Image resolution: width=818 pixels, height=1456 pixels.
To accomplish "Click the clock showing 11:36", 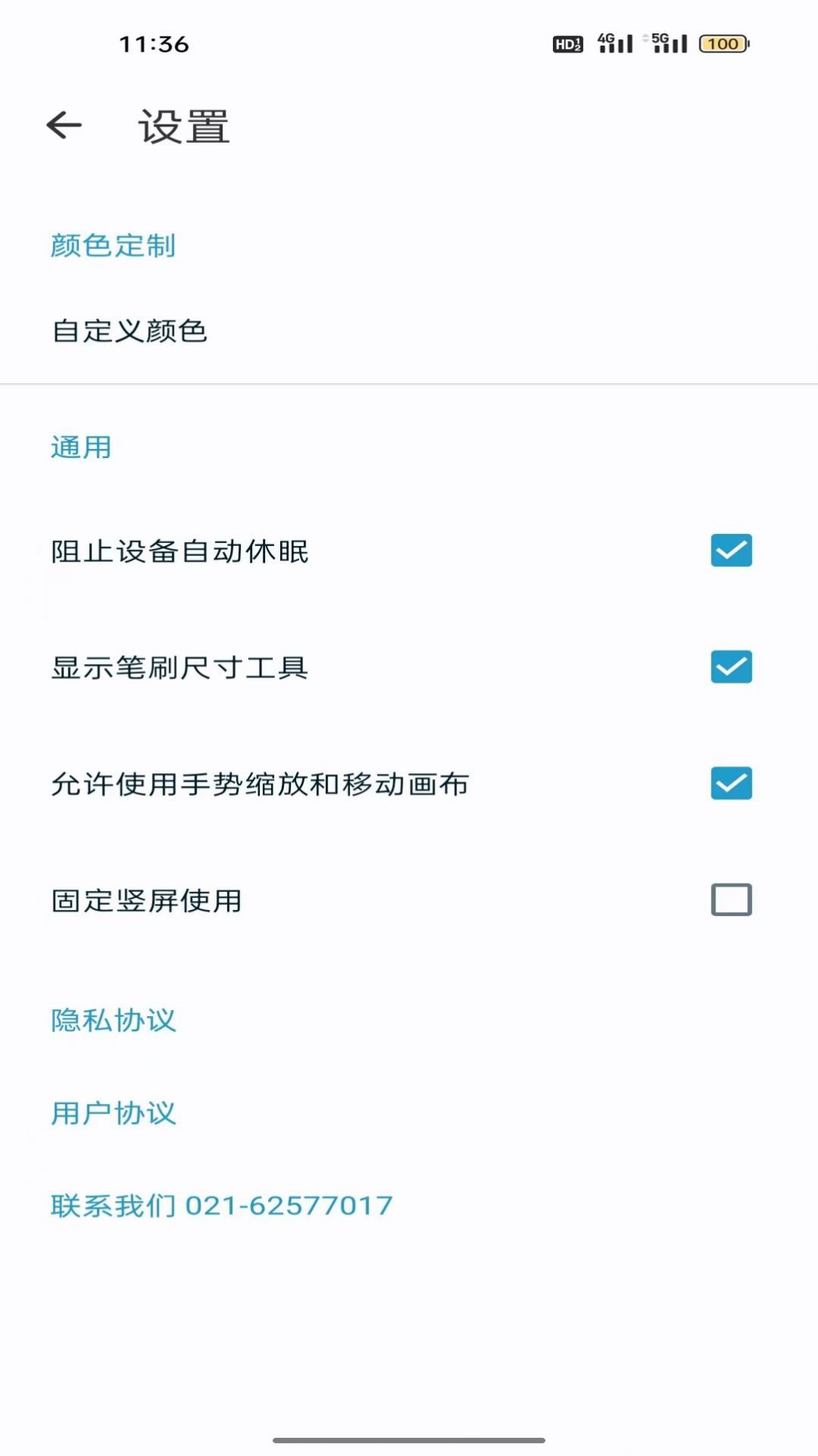I will click(x=153, y=45).
